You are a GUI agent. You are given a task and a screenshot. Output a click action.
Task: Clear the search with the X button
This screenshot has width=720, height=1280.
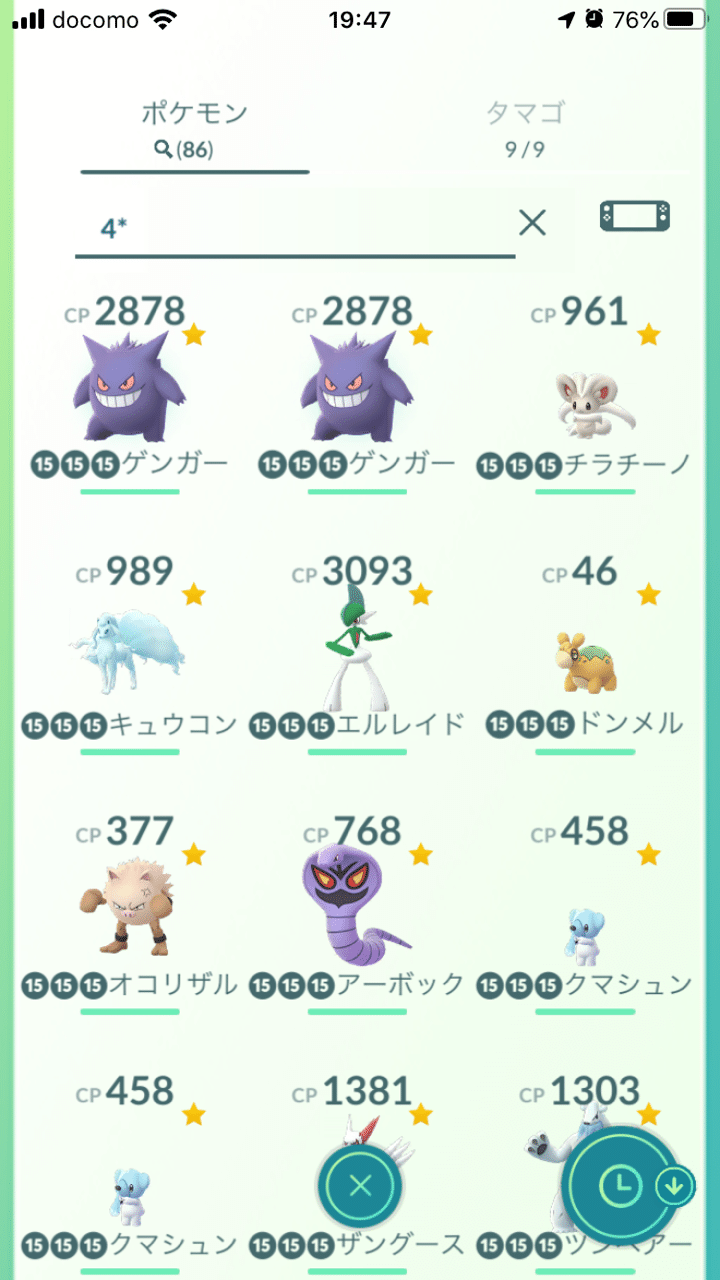pyautogui.click(x=532, y=222)
